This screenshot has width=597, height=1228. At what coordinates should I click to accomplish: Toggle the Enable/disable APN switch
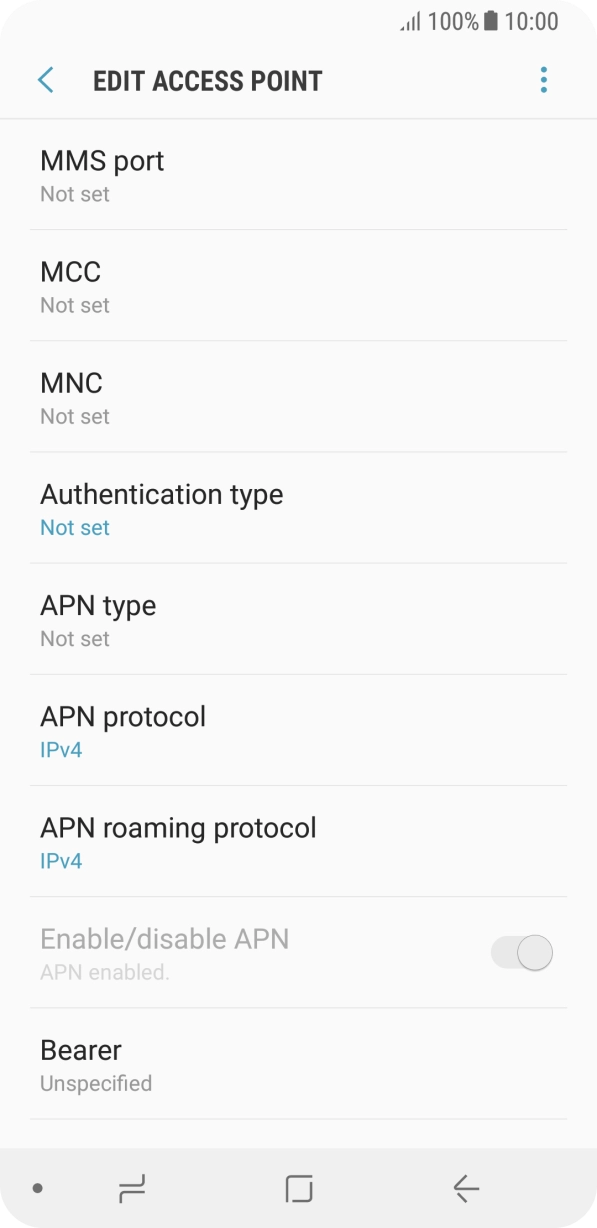pyautogui.click(x=522, y=953)
